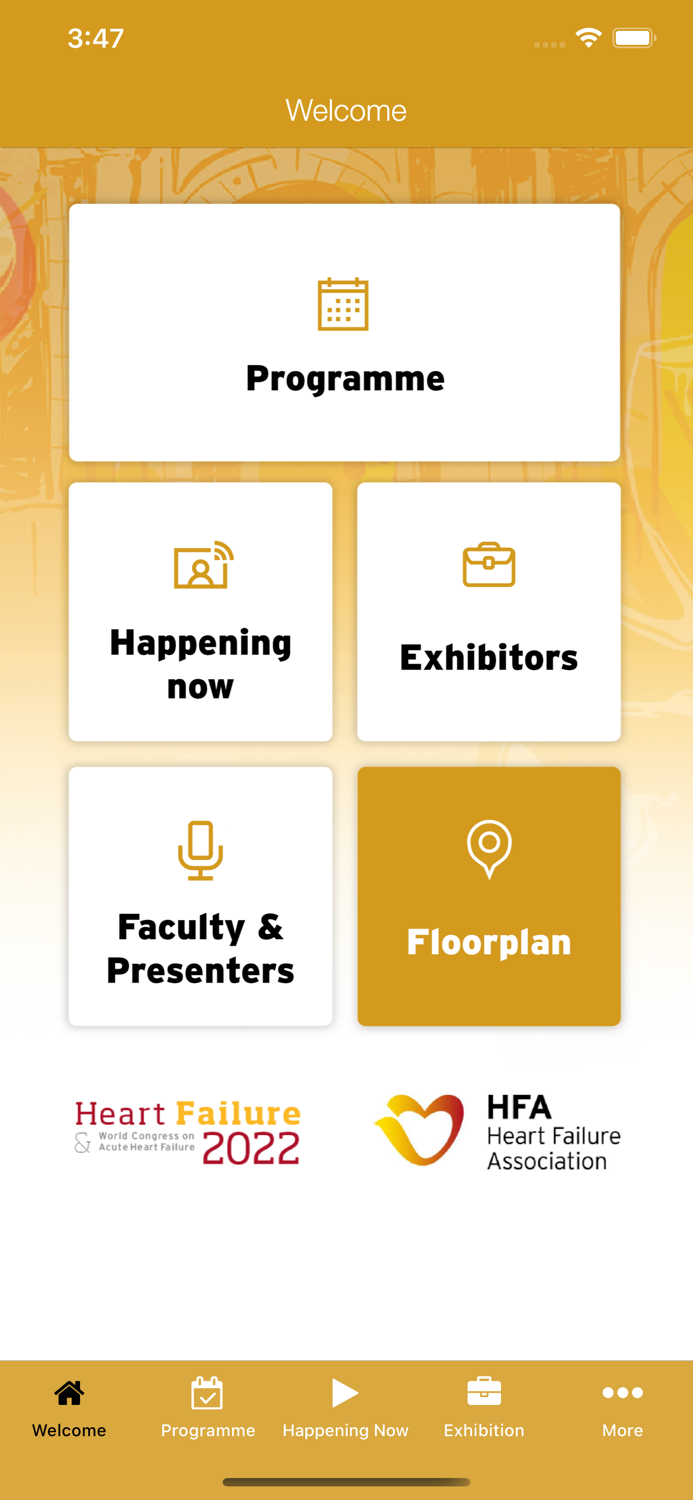Select the Welcome tab
Viewport: 693px width, 1500px height.
click(x=69, y=1408)
